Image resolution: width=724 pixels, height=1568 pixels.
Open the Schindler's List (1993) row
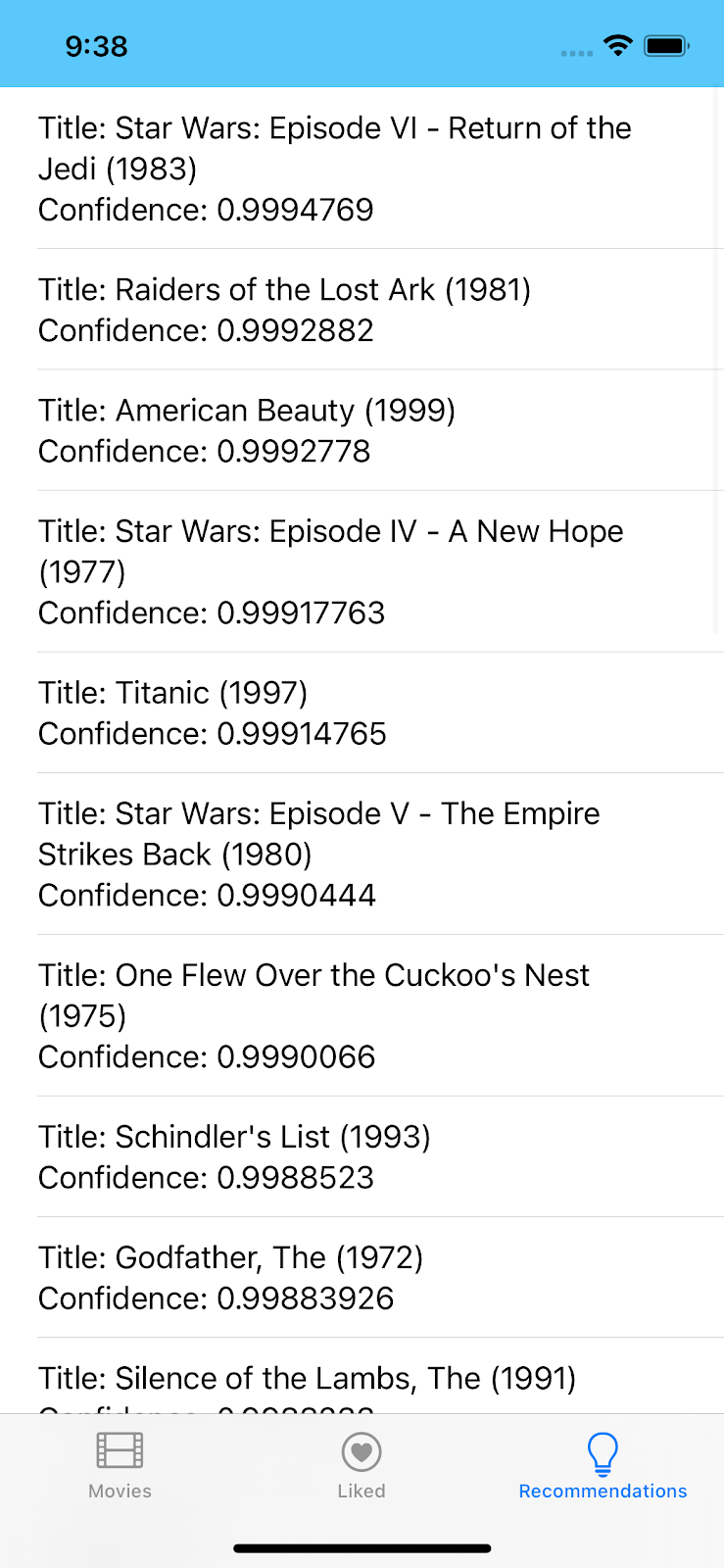362,1156
